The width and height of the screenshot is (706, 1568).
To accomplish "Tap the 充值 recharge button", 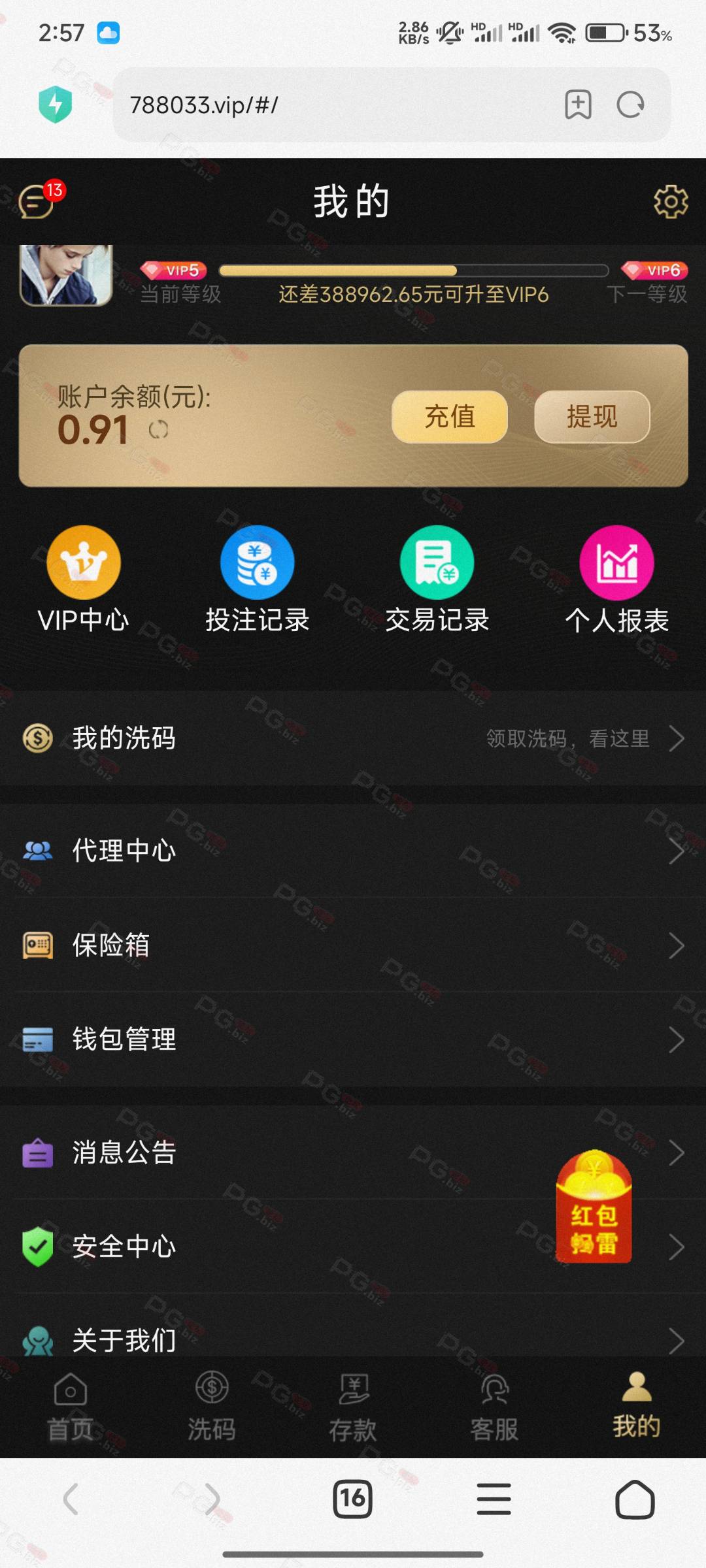I will (x=450, y=417).
